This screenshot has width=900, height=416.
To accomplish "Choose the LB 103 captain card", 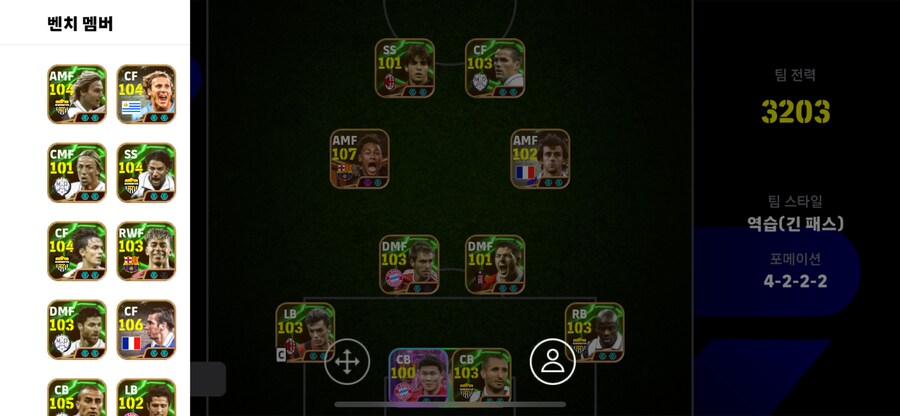I will coord(305,332).
